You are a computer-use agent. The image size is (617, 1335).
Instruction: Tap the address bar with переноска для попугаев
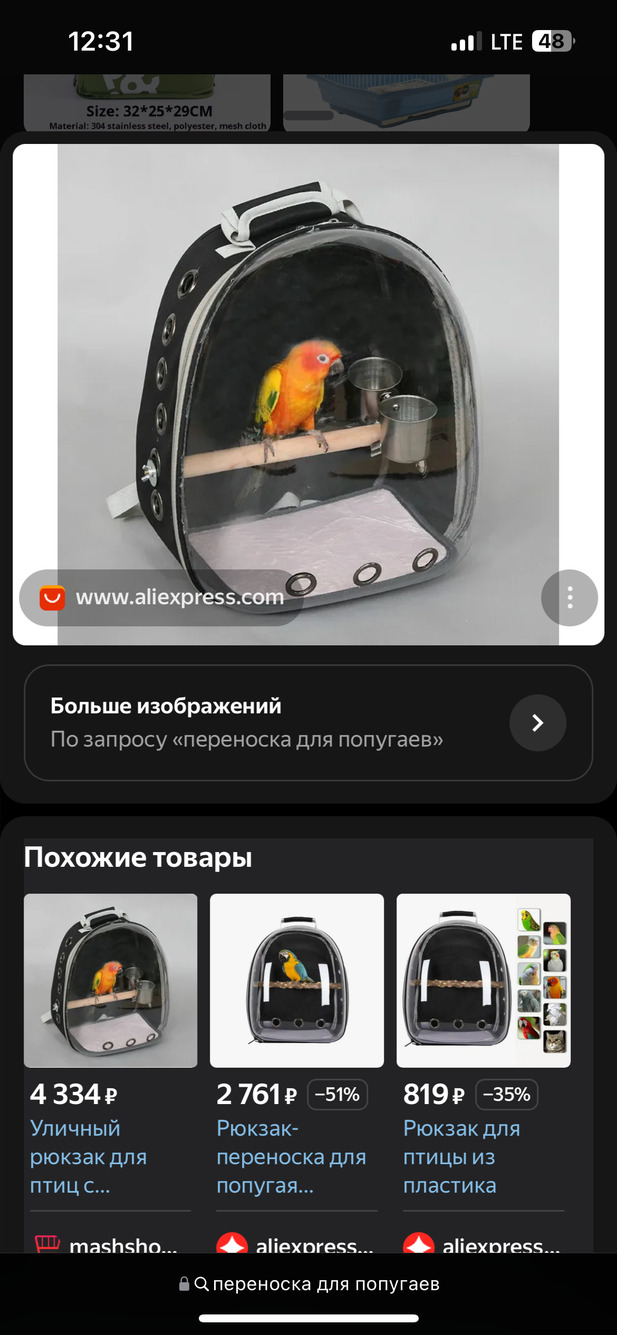point(308,1284)
